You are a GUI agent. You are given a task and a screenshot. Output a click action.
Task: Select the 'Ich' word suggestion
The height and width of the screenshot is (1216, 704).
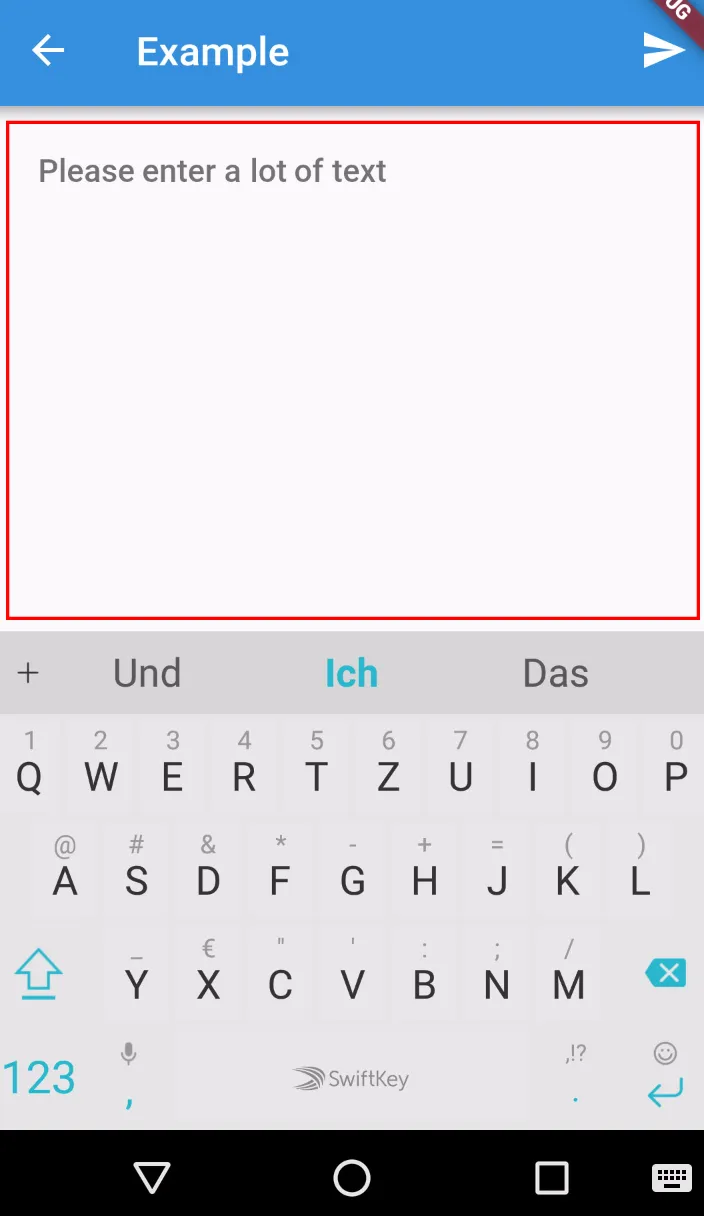click(x=351, y=674)
